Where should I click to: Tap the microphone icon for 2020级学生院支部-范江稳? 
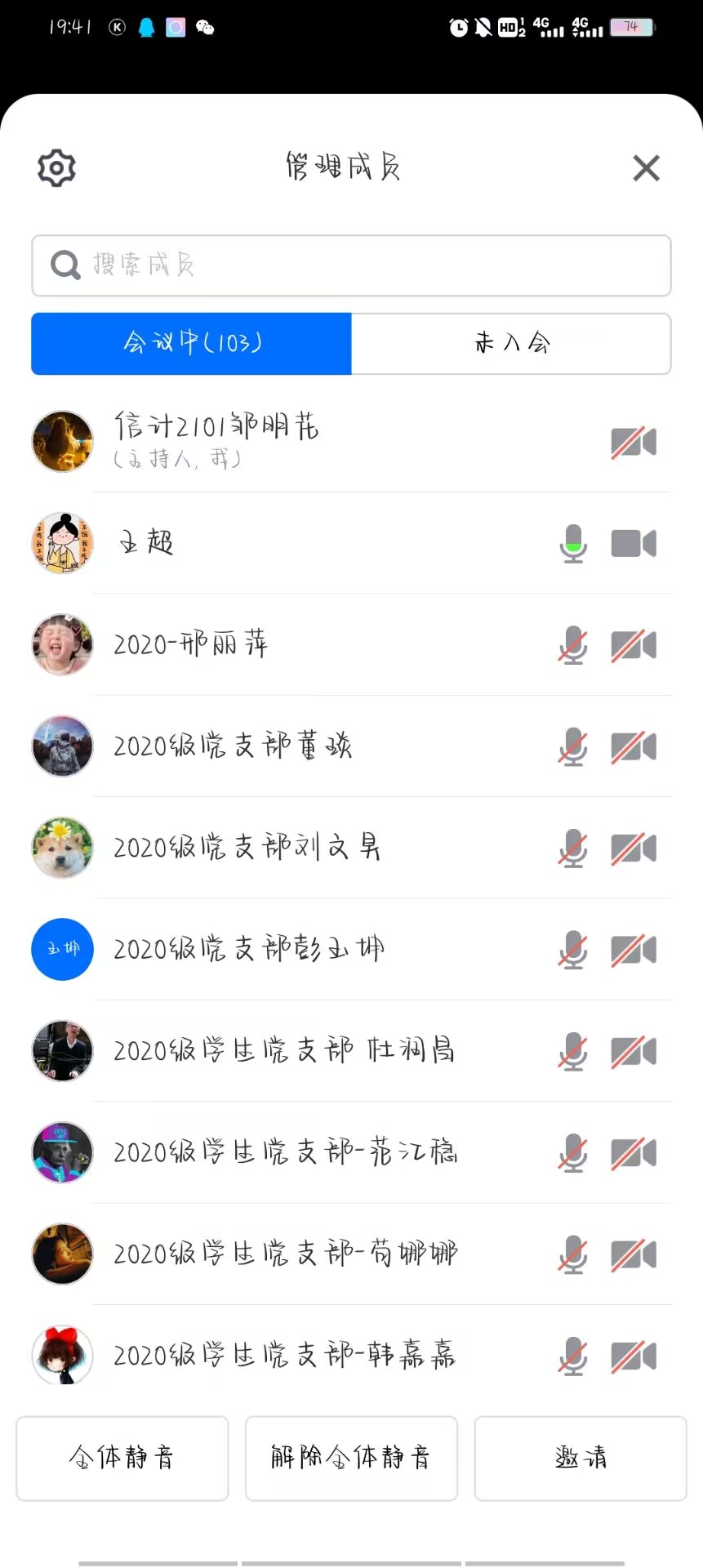pos(573,1153)
